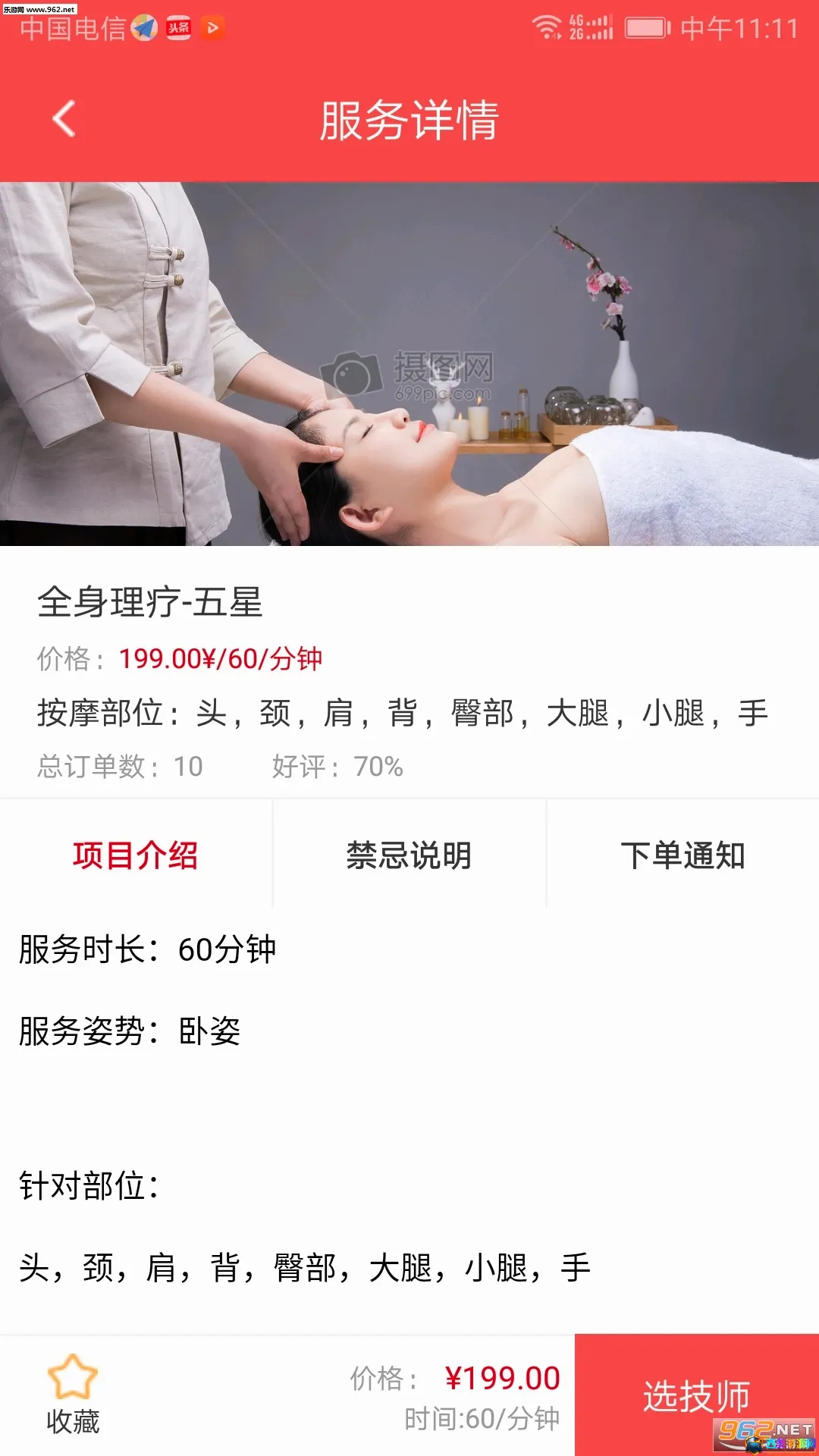This screenshot has height=1456, width=819.
Task: Open the massage service banner photo
Action: (409, 364)
